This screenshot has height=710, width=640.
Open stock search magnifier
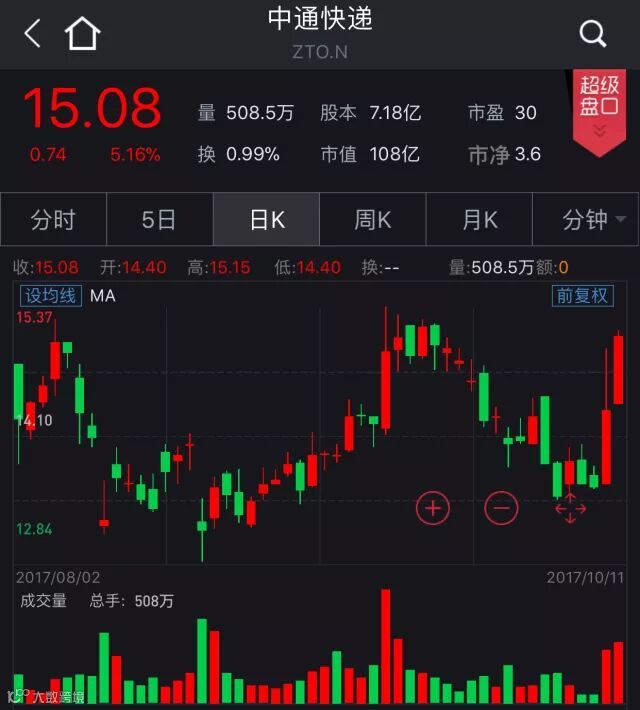coord(593,34)
